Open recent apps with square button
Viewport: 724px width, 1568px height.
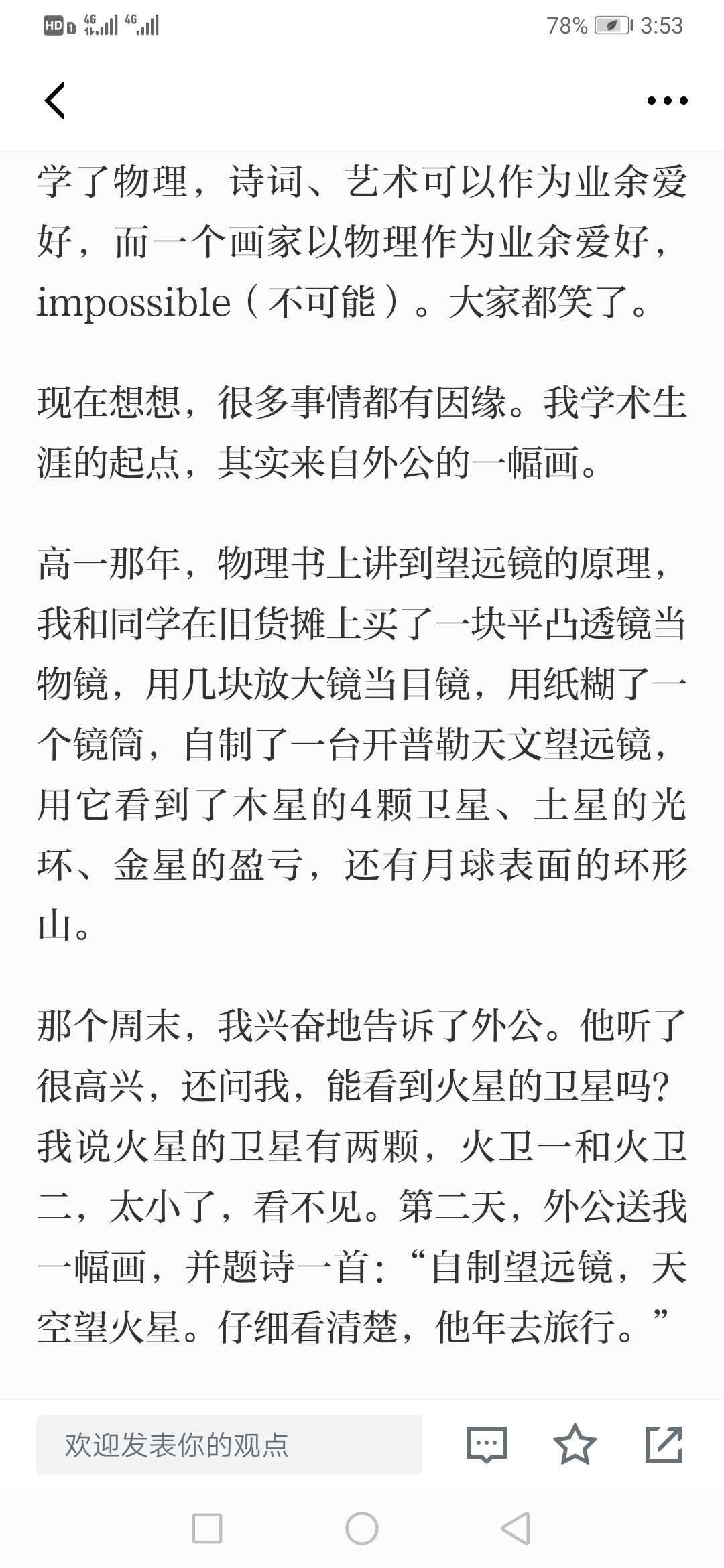click(x=207, y=1528)
